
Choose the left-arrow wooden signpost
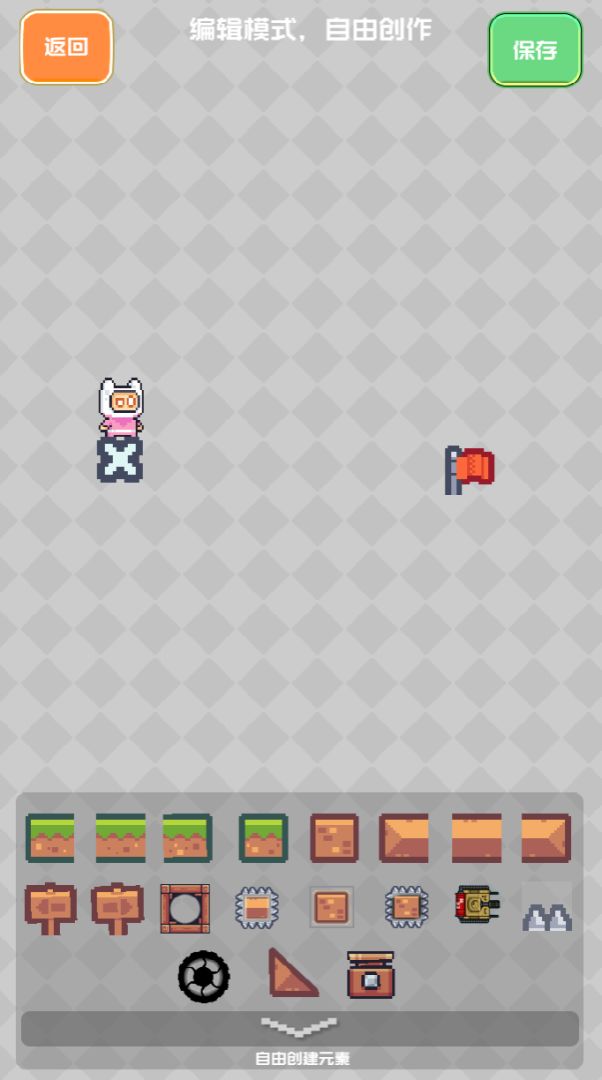[x=50, y=907]
